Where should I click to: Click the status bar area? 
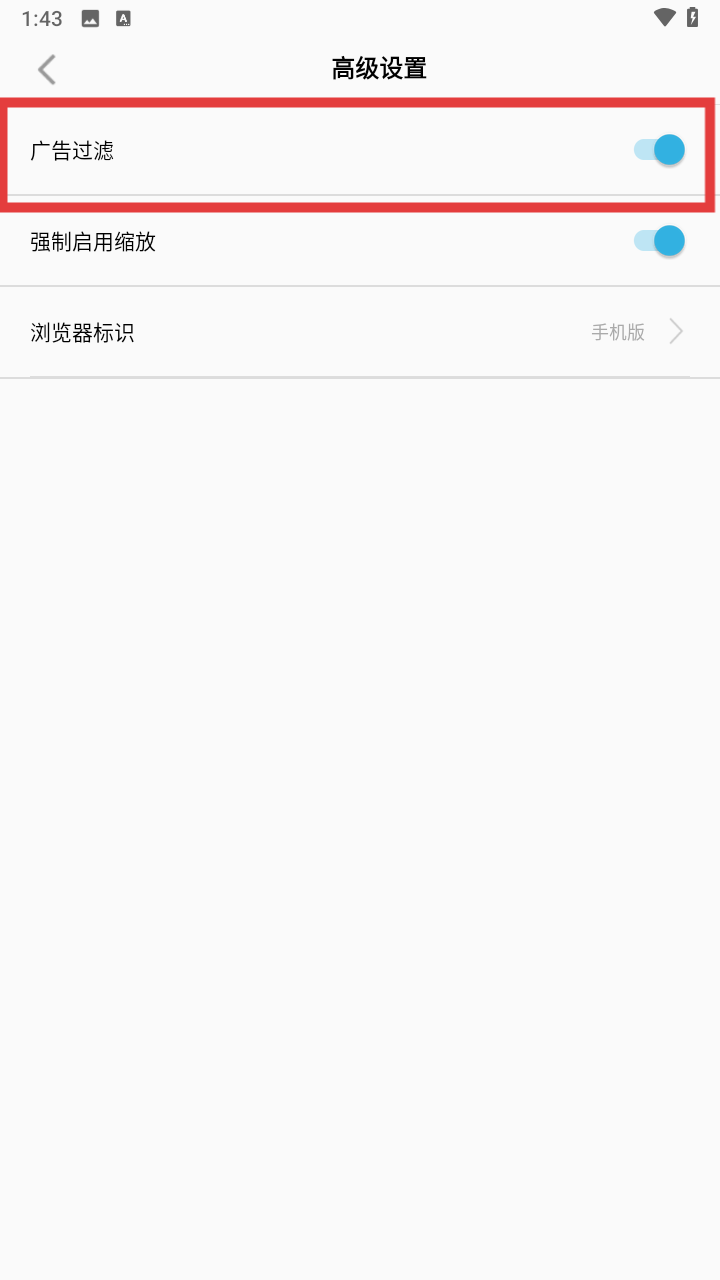coord(360,16)
